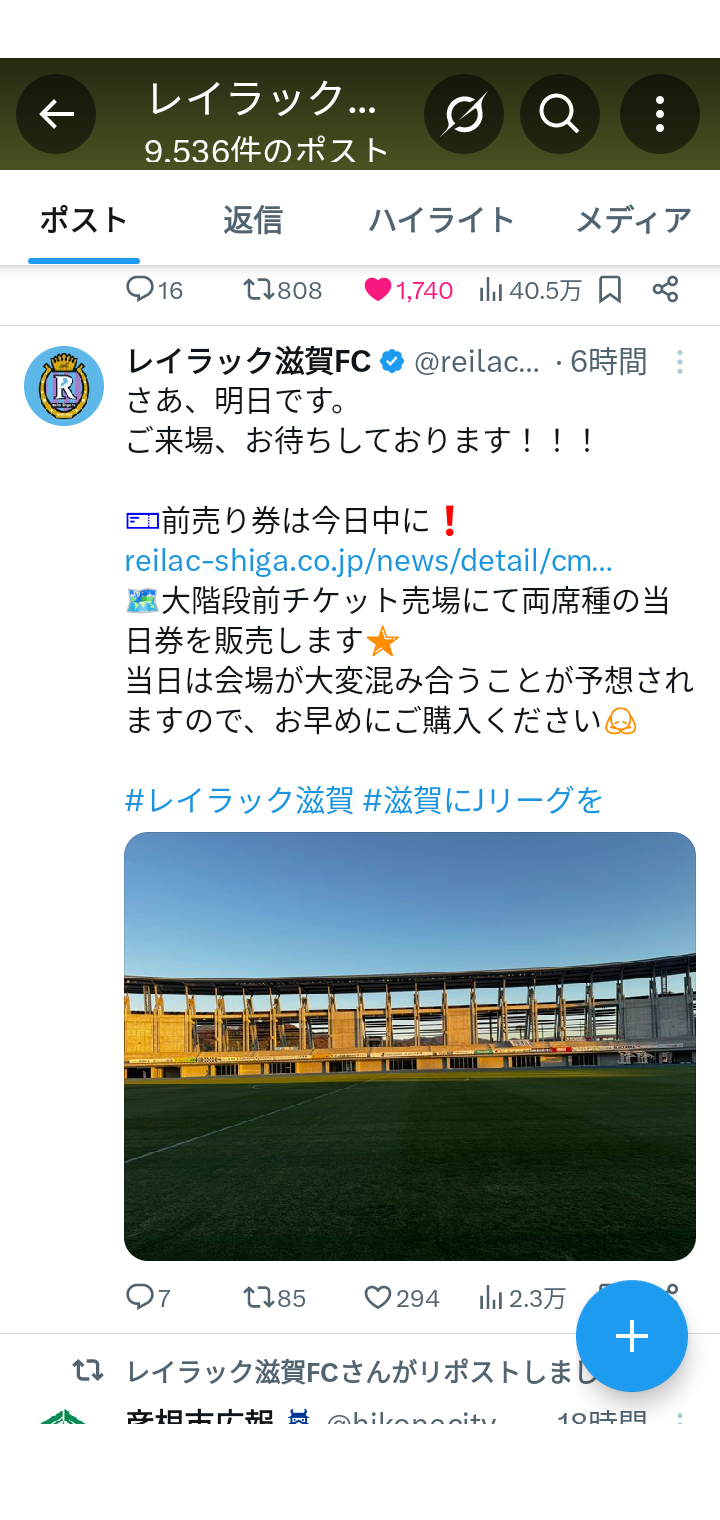
Task: Share the post with 40.5万 views
Action: point(665,290)
